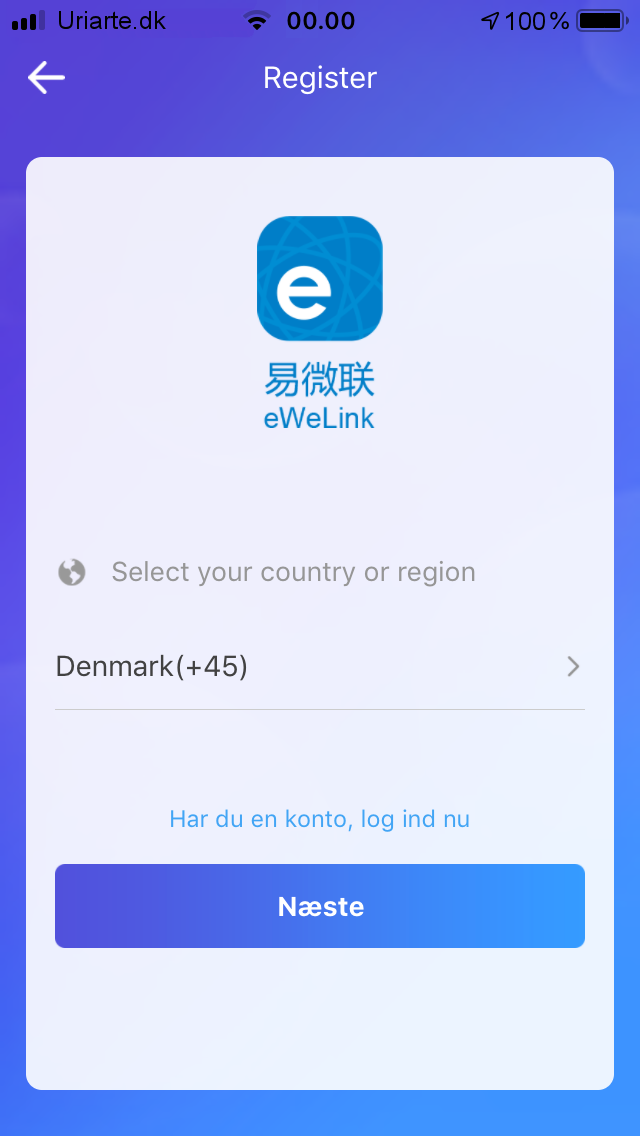Open the 'Har du en konto, log ind nu' link
The width and height of the screenshot is (640, 1136).
[x=319, y=820]
